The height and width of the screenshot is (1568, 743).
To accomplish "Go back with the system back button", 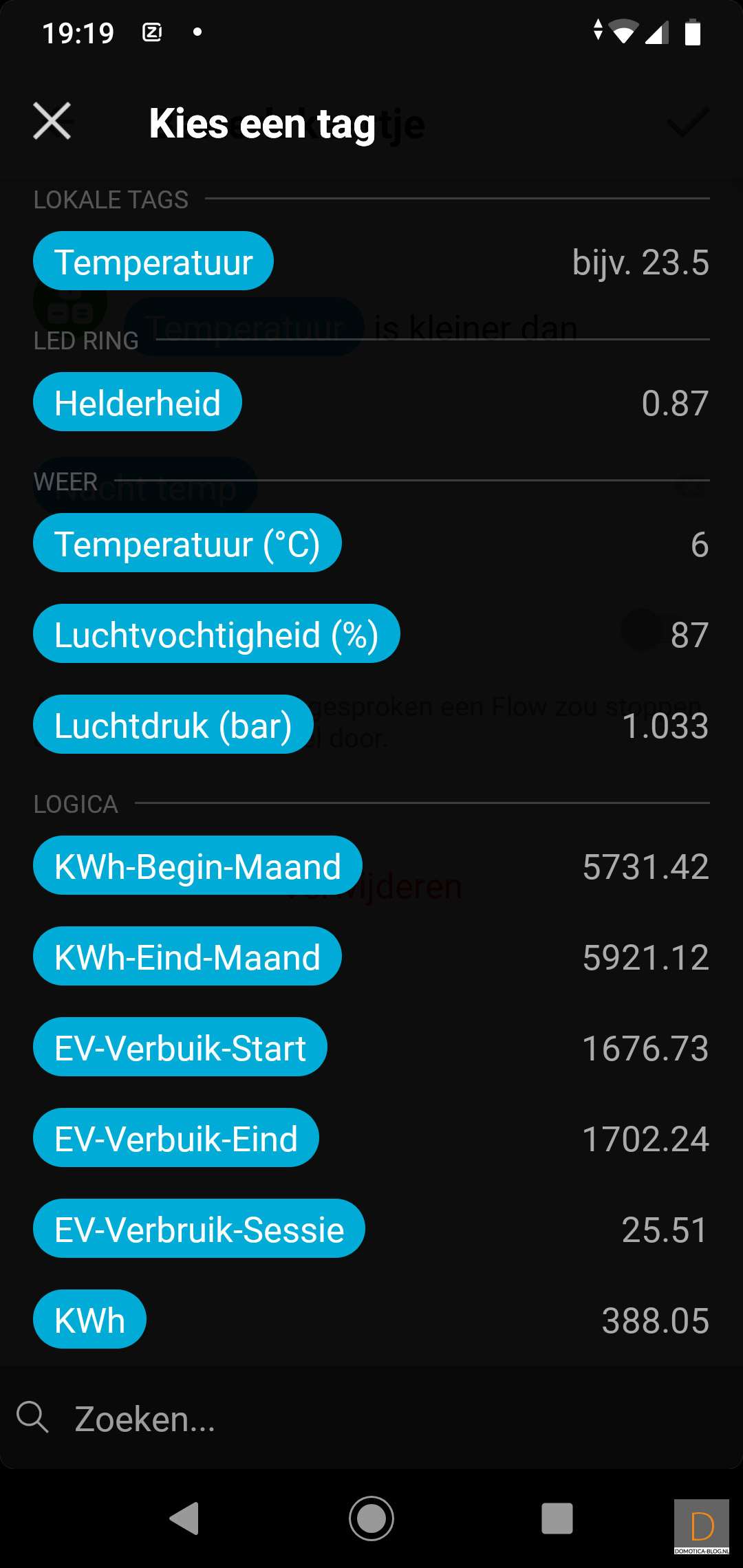I will tap(184, 1518).
